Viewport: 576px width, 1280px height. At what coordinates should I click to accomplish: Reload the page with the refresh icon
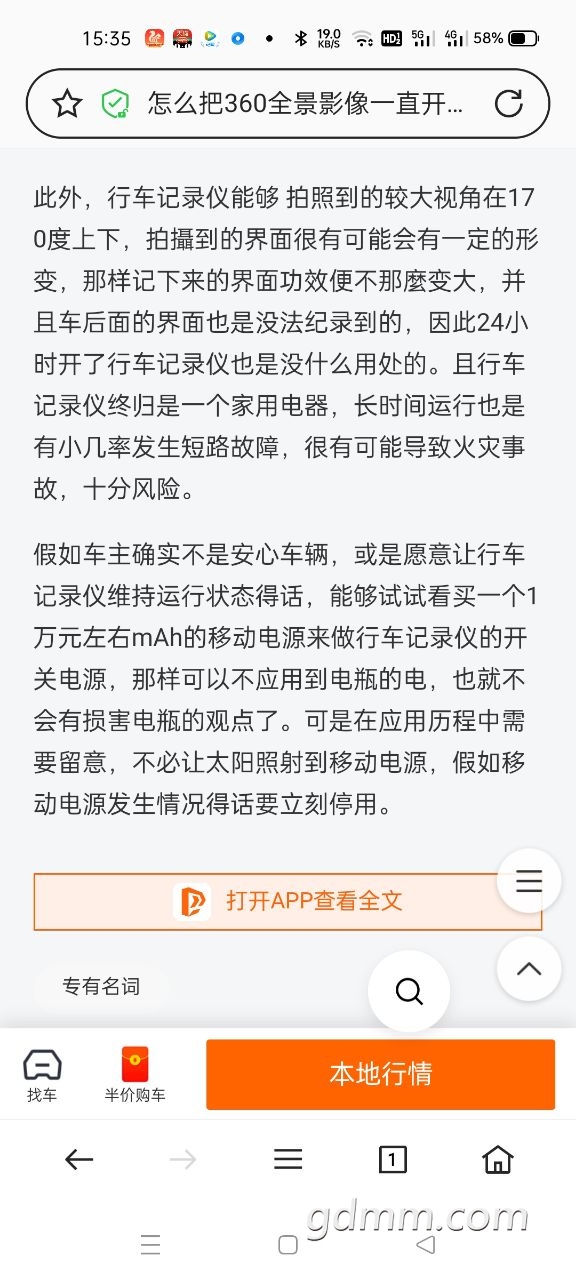click(x=509, y=103)
